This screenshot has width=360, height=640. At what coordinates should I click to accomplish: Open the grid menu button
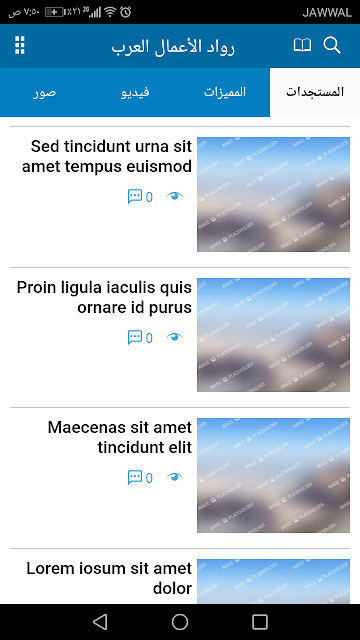coord(20,45)
